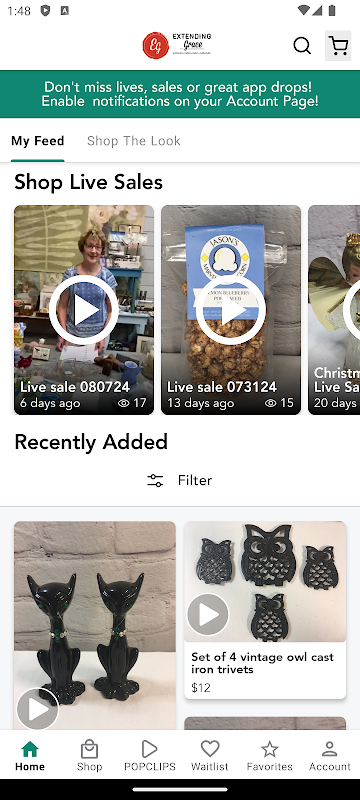Open the black cat figurines product
This screenshot has width=360, height=800.
95,625
